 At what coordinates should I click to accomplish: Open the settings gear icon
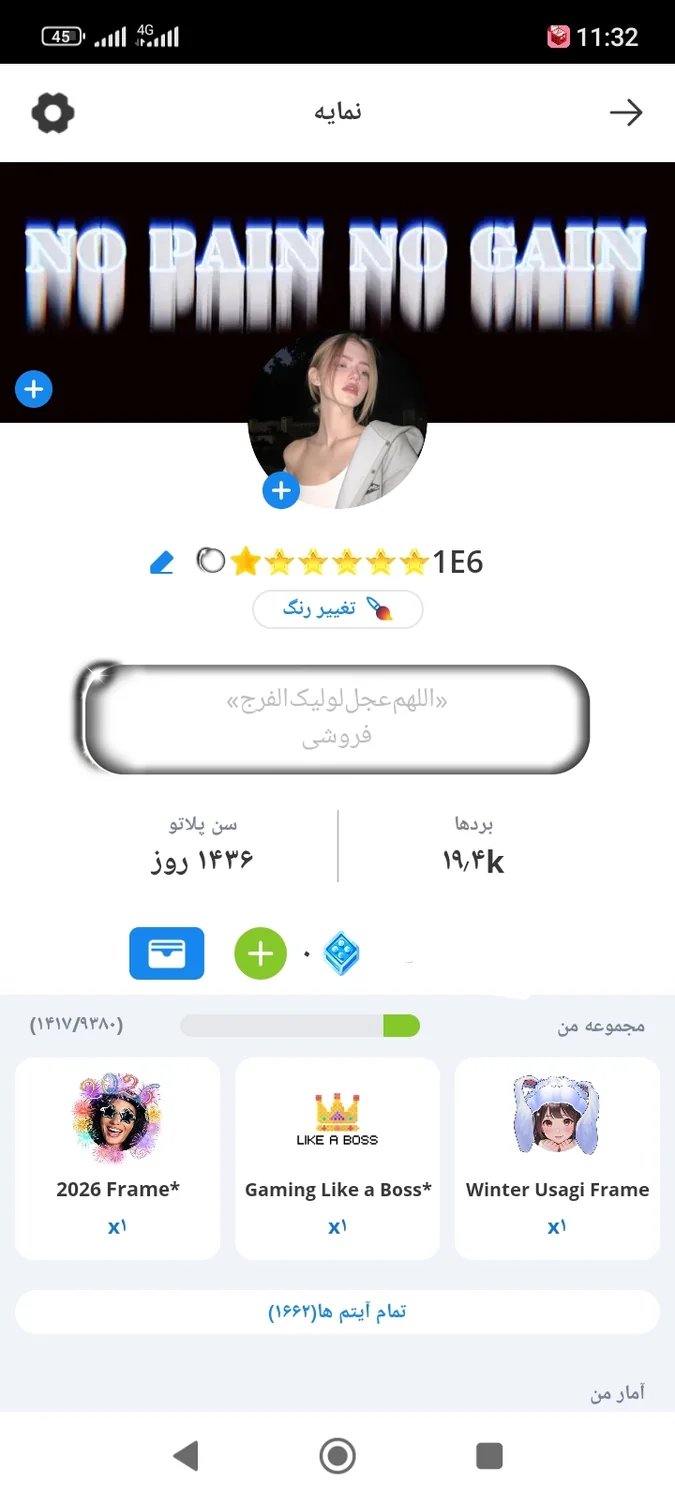(x=53, y=113)
